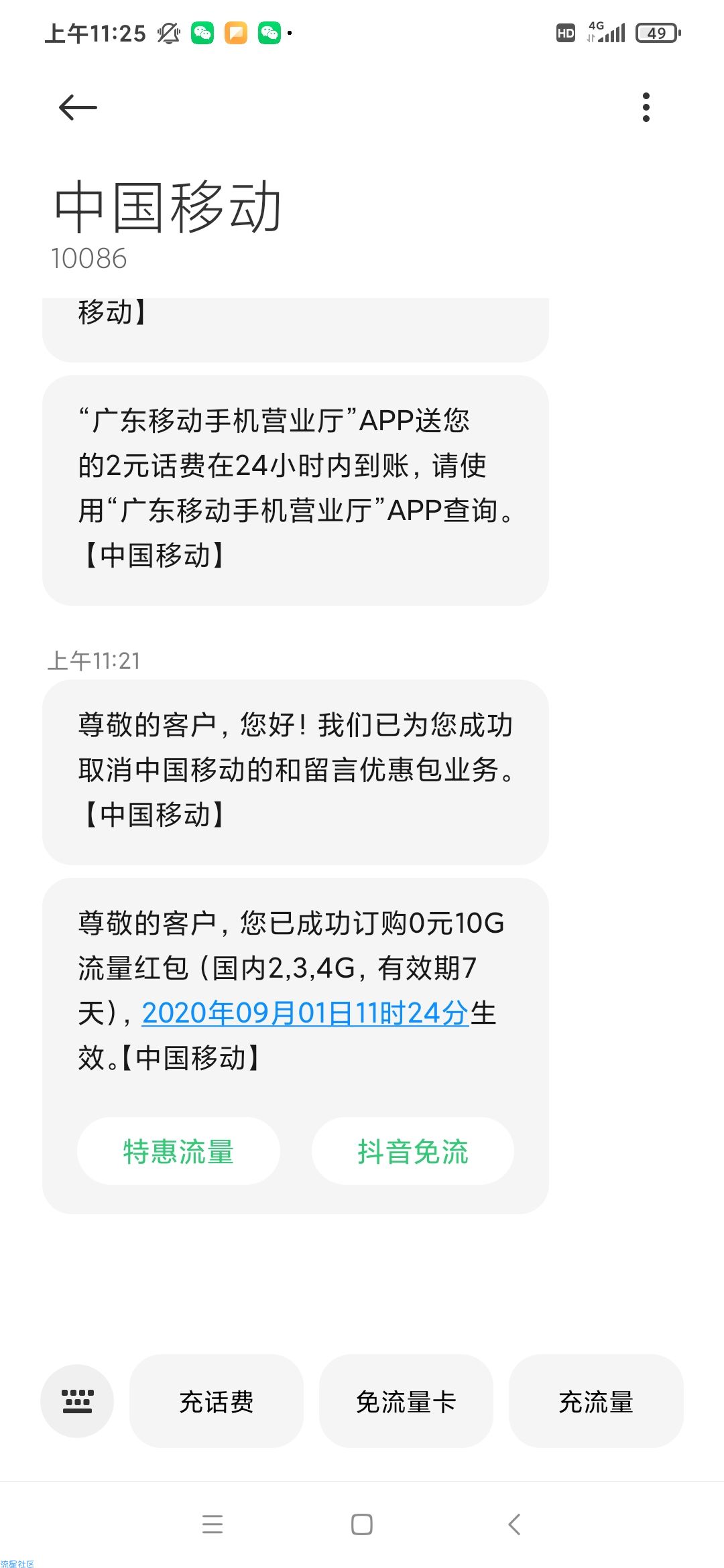Tap the 特惠流量 button

178,1151
